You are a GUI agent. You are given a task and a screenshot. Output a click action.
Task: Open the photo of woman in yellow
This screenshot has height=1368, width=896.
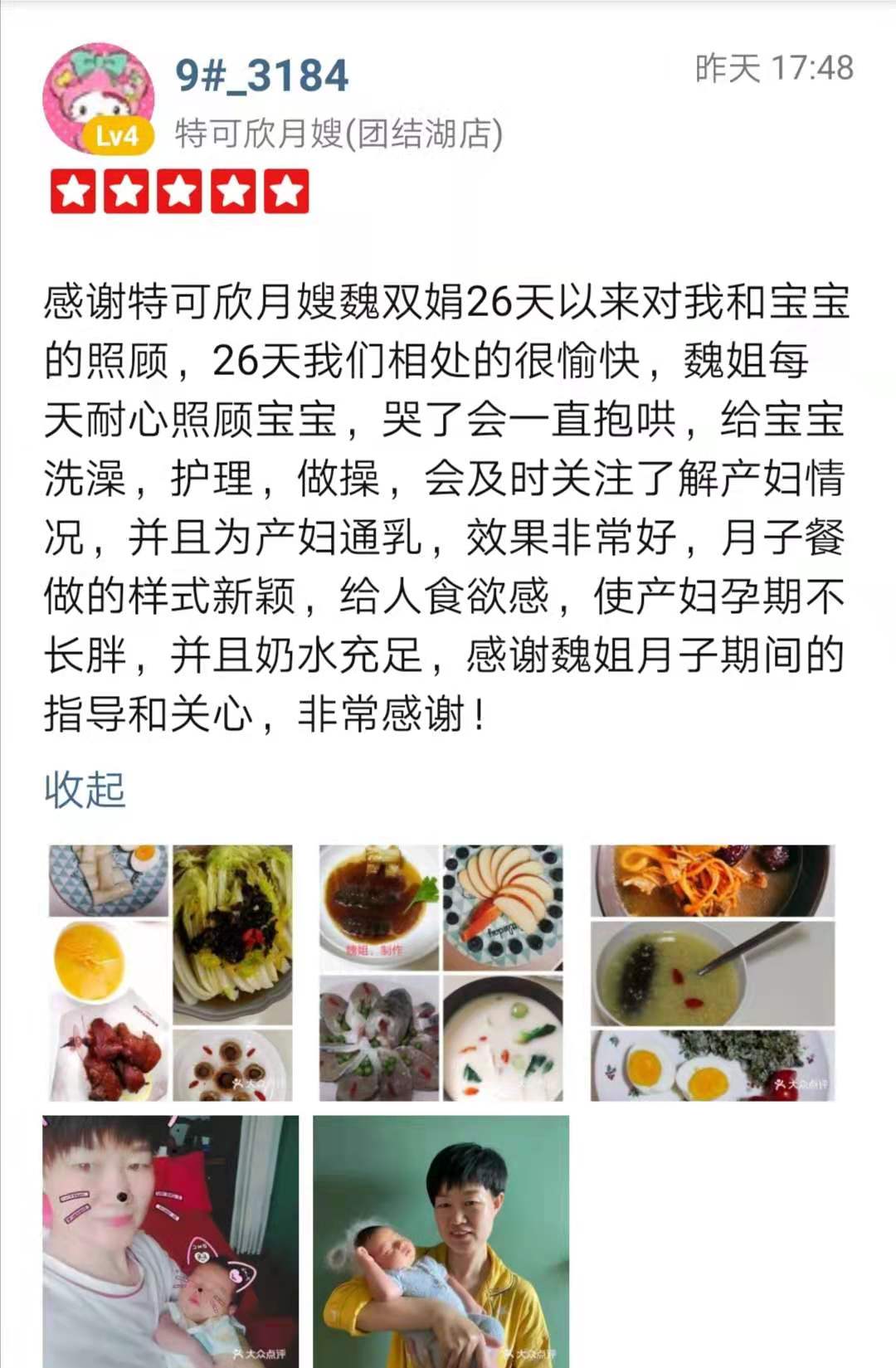click(441, 1240)
